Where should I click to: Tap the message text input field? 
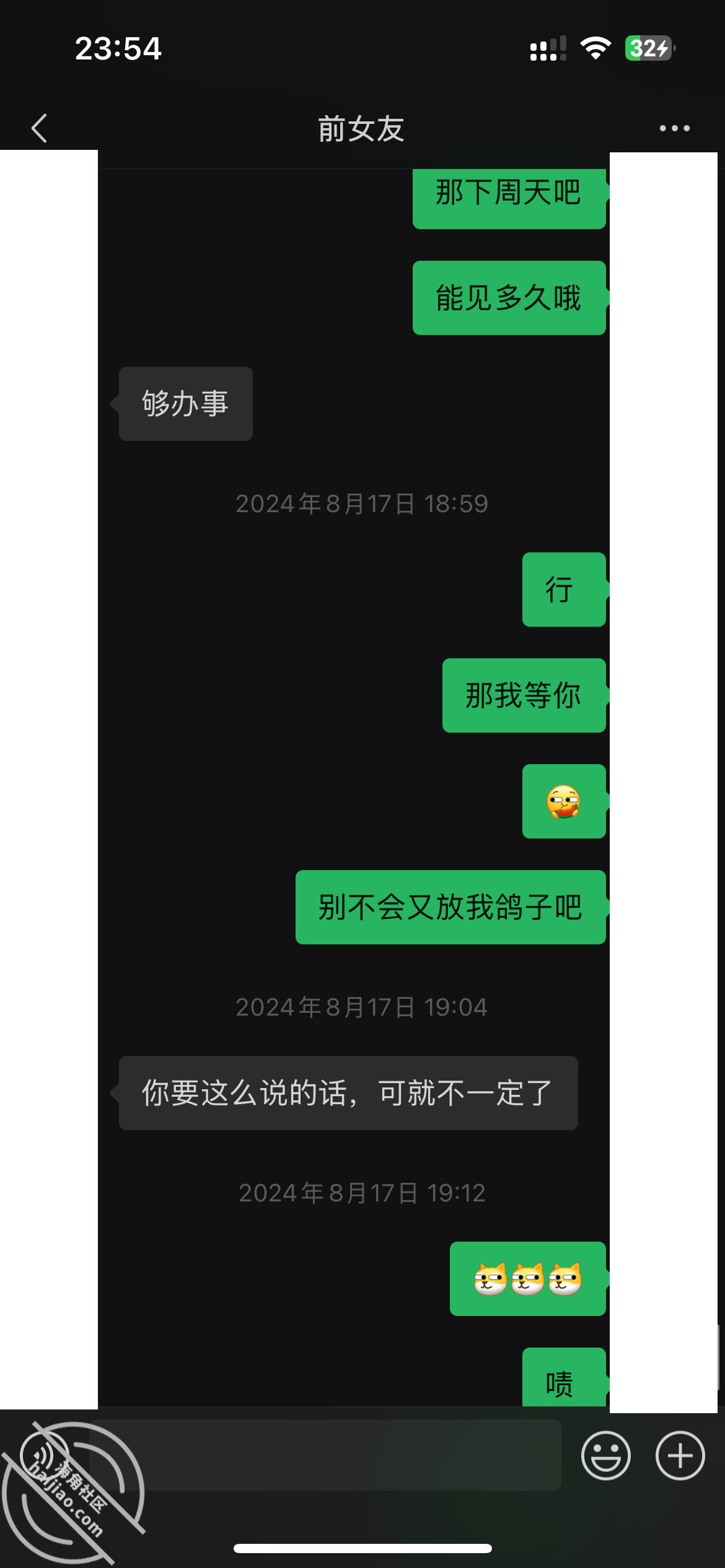[325, 1455]
